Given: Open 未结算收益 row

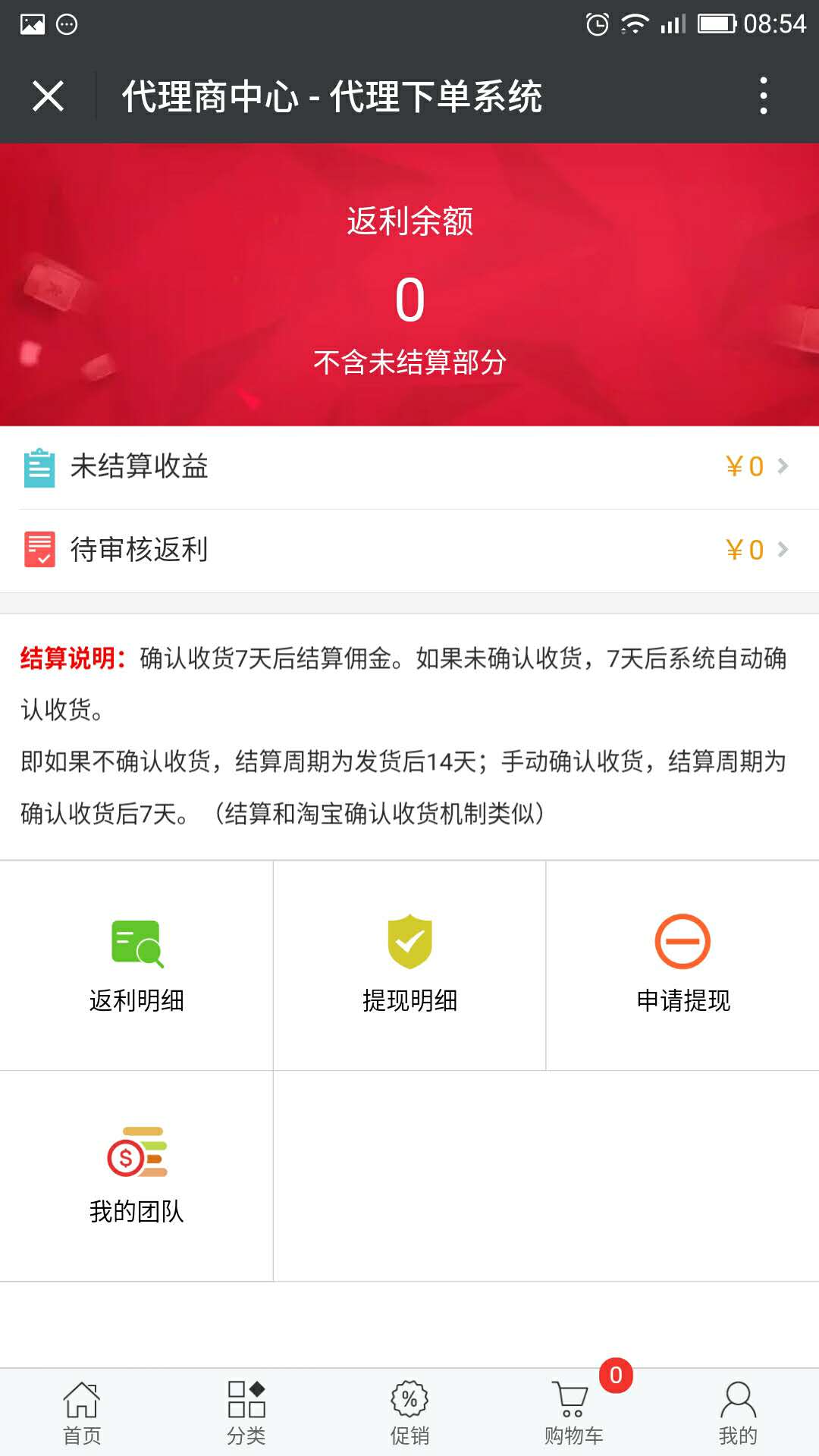Looking at the screenshot, I should point(409,466).
